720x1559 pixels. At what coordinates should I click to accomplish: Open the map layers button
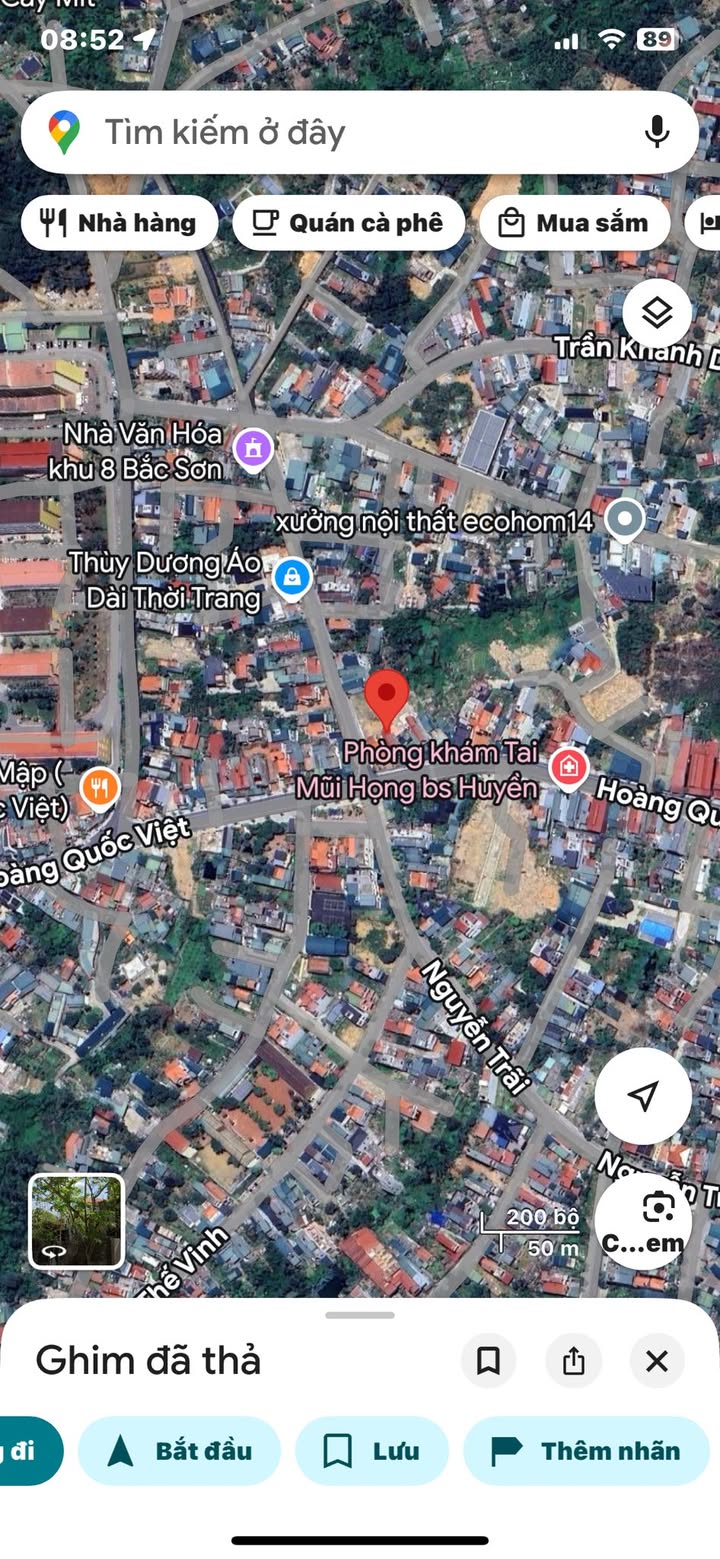[657, 314]
